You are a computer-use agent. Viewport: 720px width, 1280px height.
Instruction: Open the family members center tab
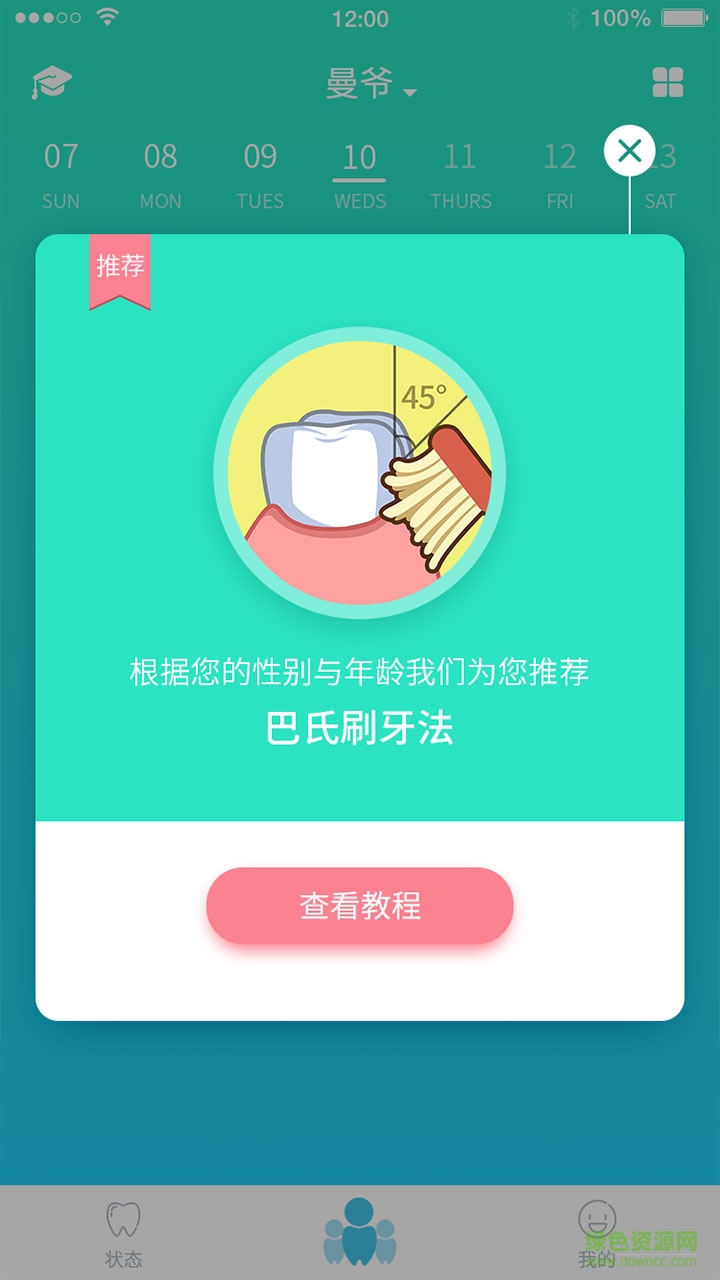(360, 1232)
